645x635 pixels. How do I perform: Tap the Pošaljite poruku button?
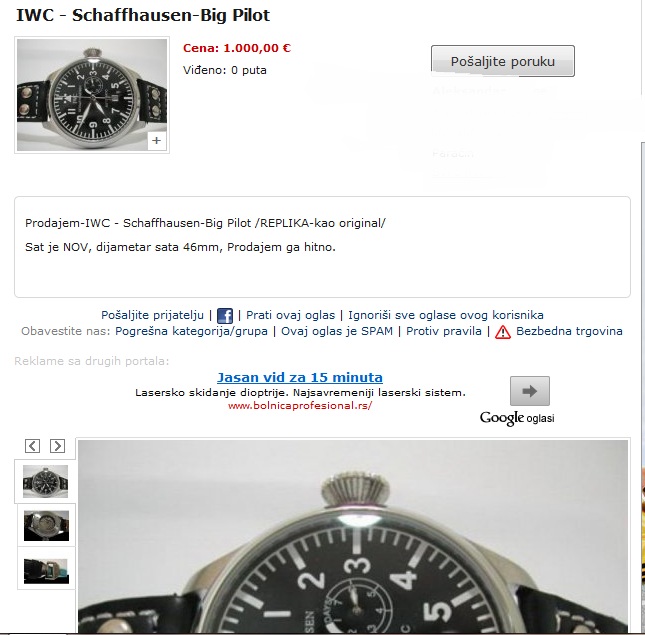(502, 60)
